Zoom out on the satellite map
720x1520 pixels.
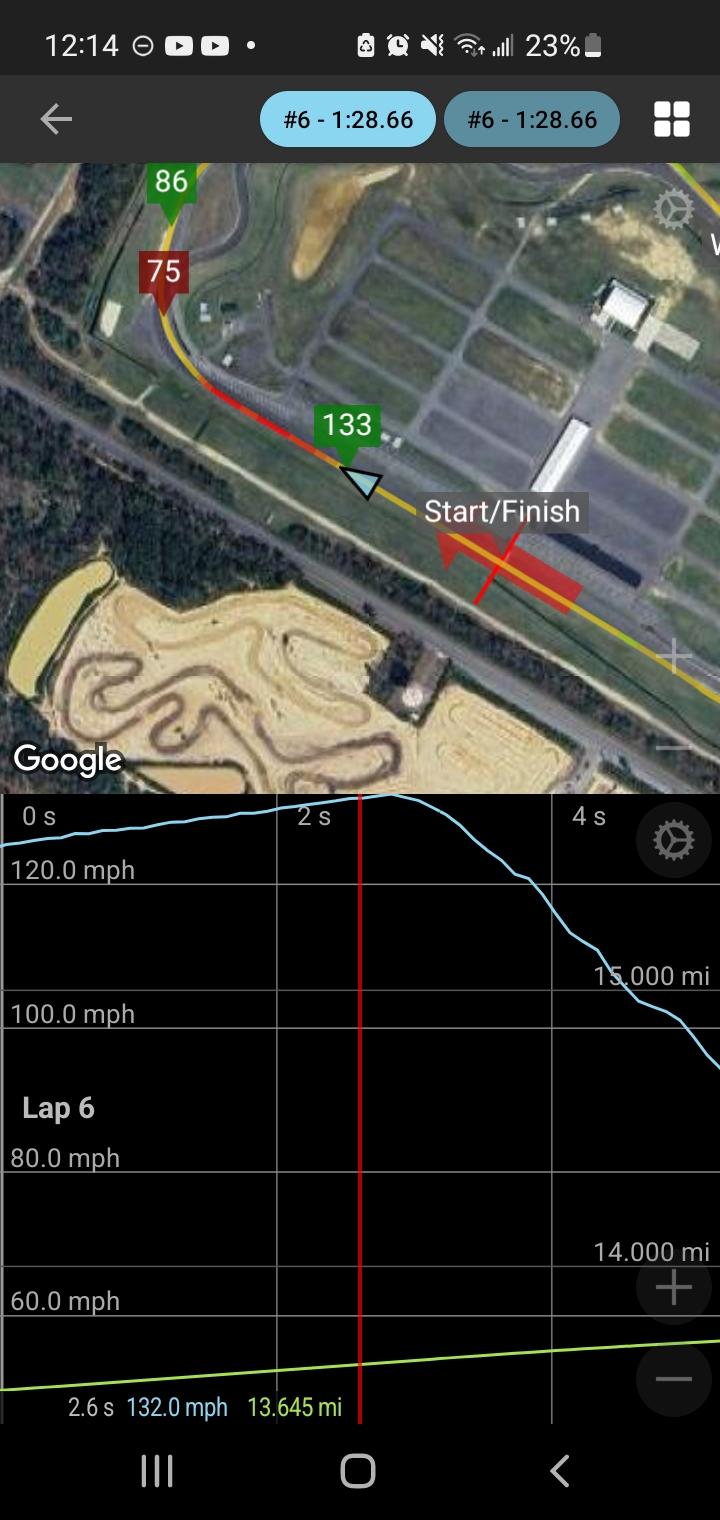point(674,747)
